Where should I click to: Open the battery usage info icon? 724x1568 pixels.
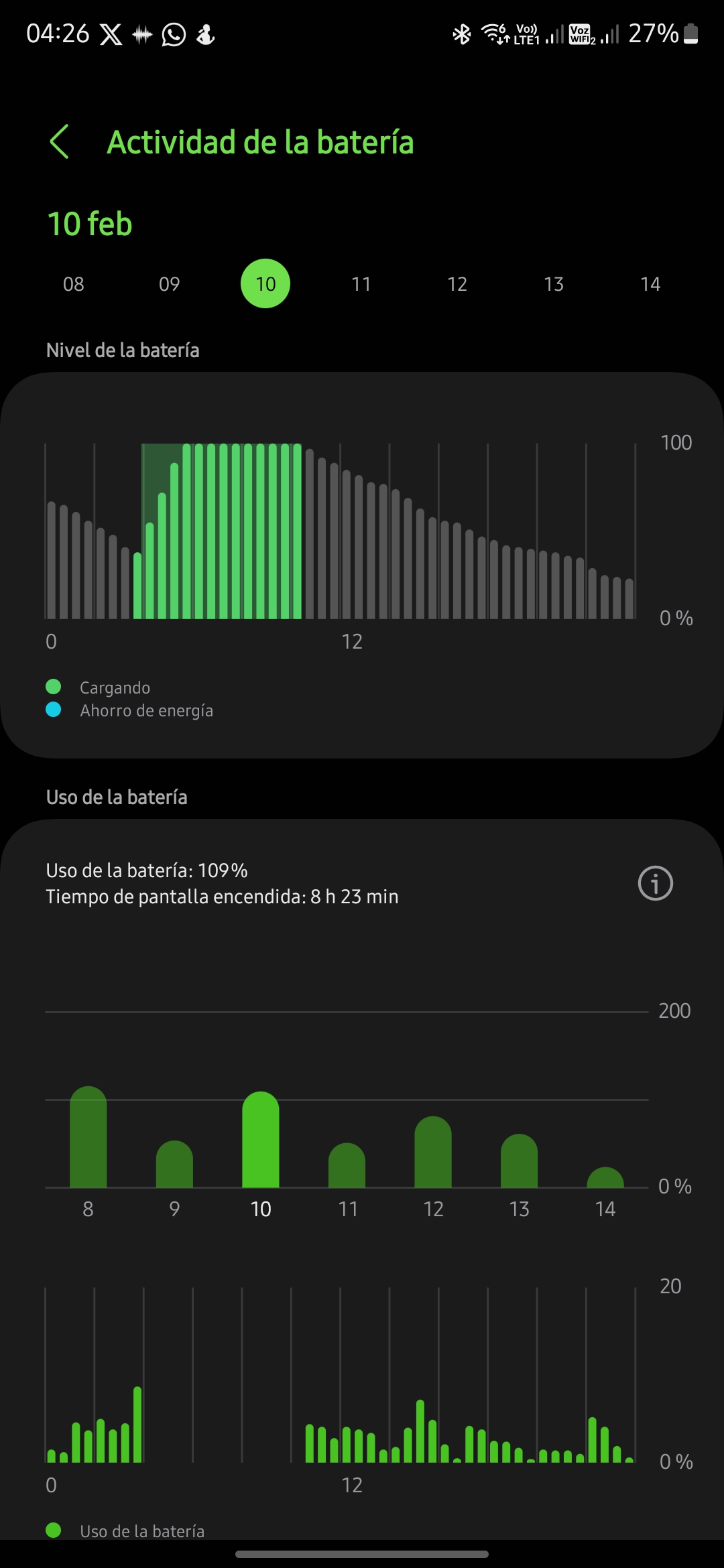click(655, 883)
